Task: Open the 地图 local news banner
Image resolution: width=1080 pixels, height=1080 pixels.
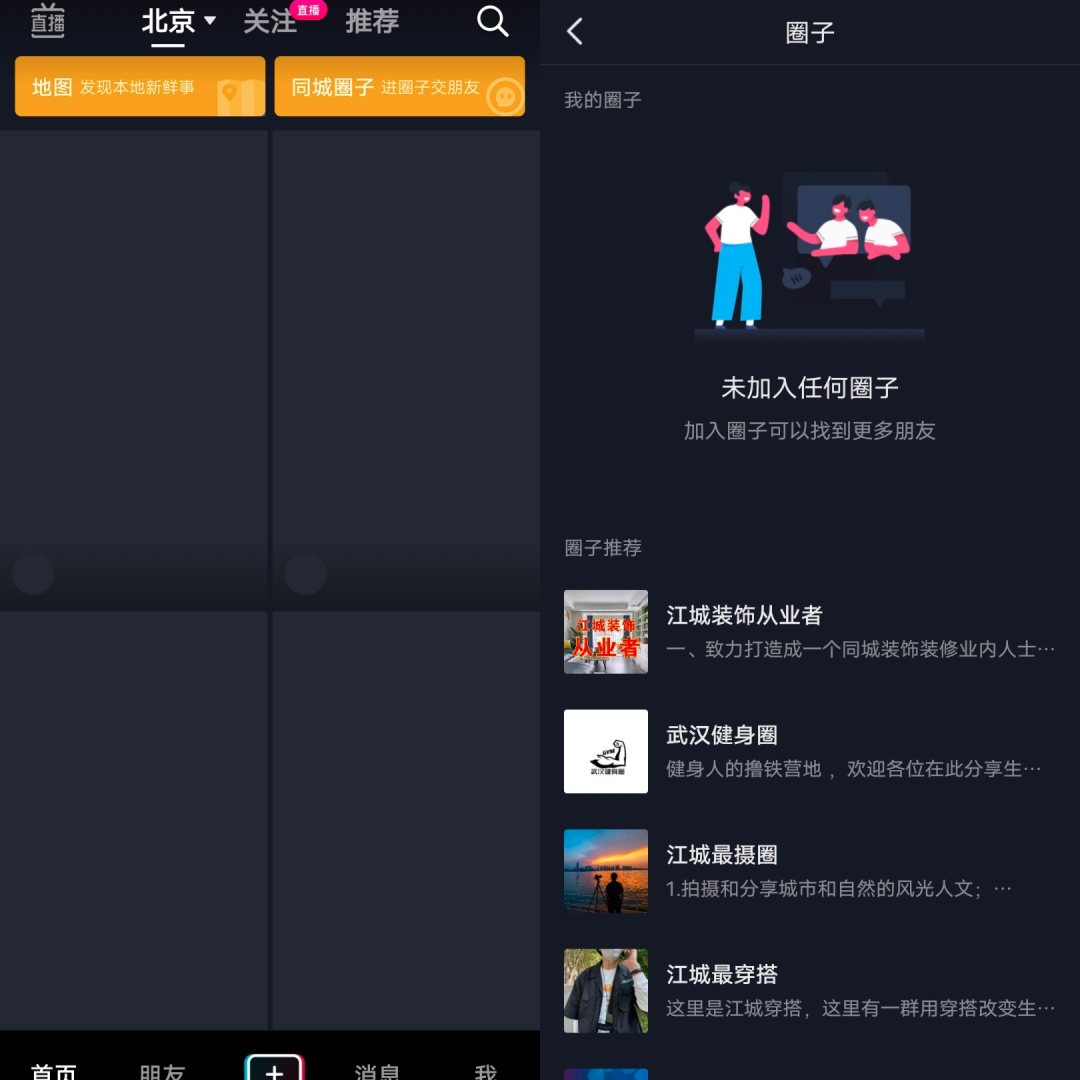Action: [140, 87]
